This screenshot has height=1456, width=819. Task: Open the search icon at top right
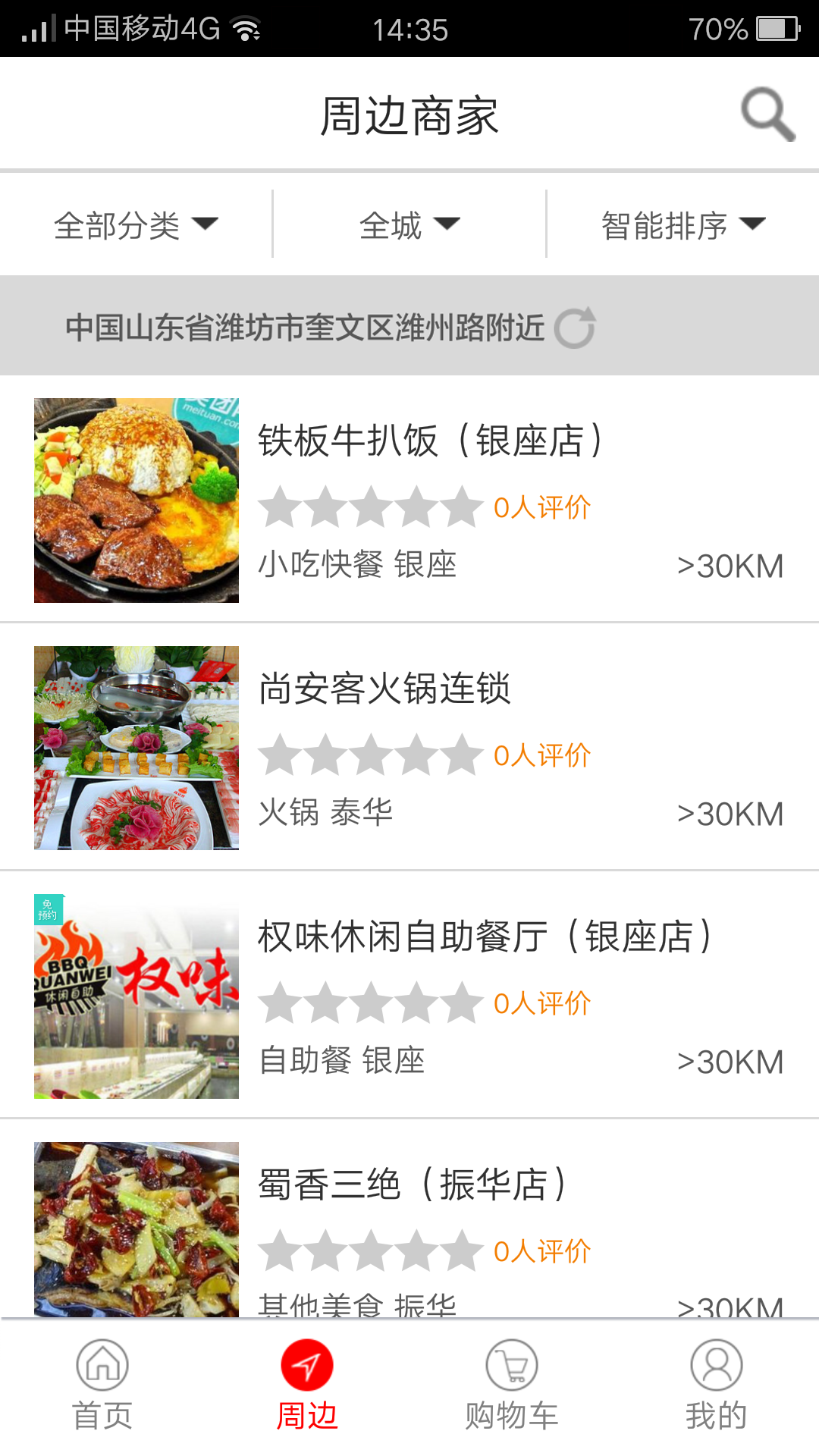click(768, 114)
